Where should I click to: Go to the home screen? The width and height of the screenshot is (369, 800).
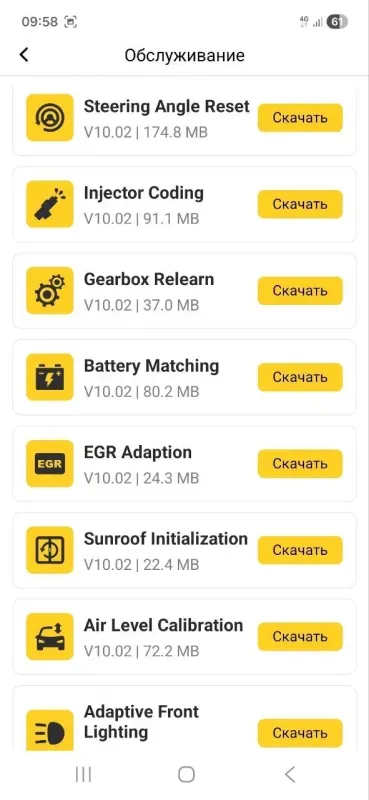tap(186, 774)
